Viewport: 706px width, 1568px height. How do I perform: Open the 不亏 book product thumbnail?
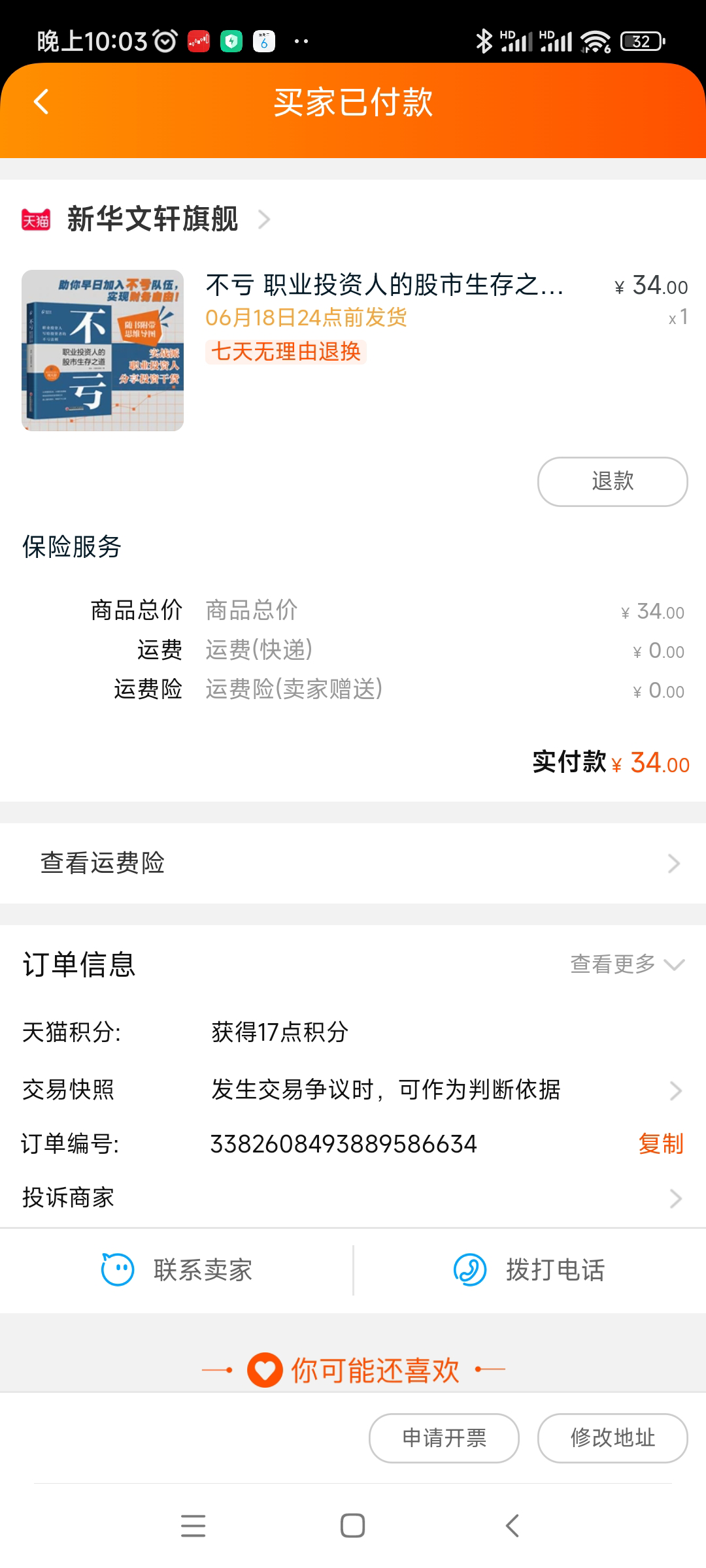103,350
